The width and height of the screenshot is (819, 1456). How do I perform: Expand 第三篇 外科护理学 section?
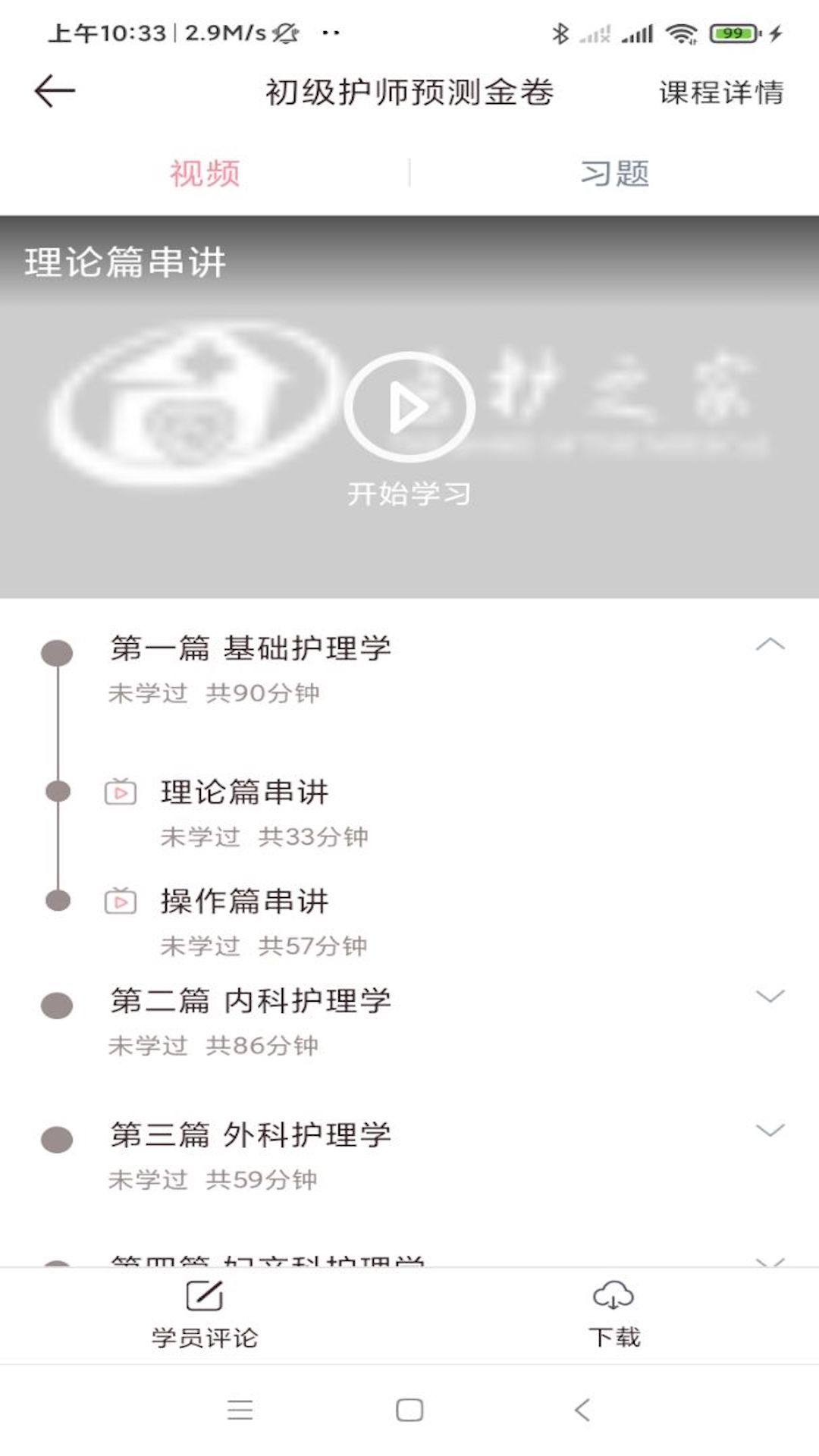coord(769,1130)
